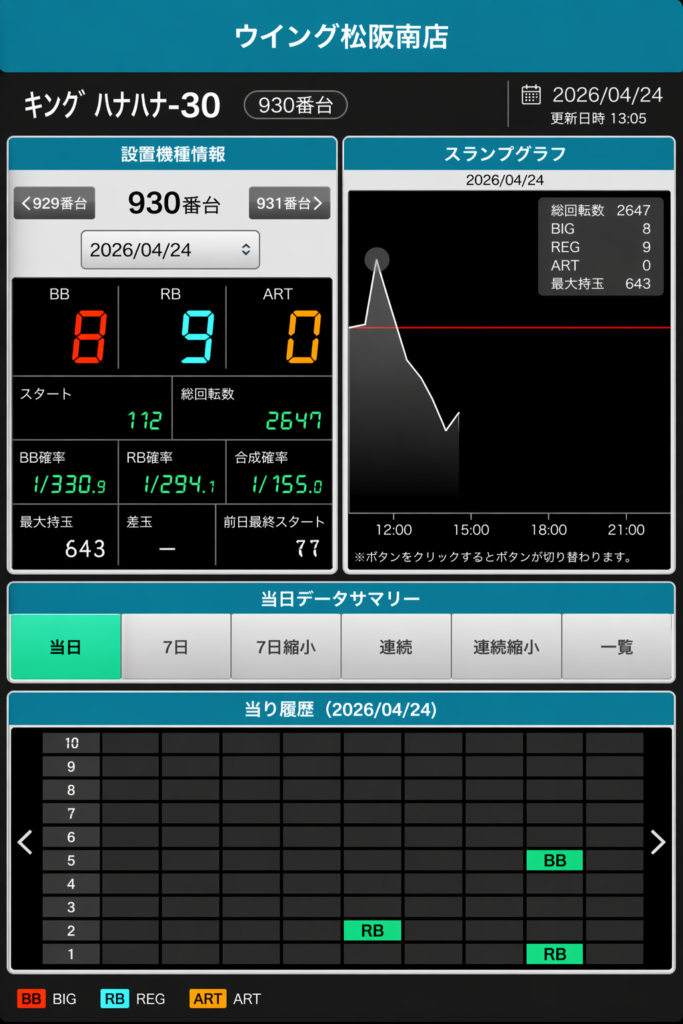Image resolution: width=683 pixels, height=1024 pixels.
Task: Switch to the 連続 tab
Action: pos(396,647)
